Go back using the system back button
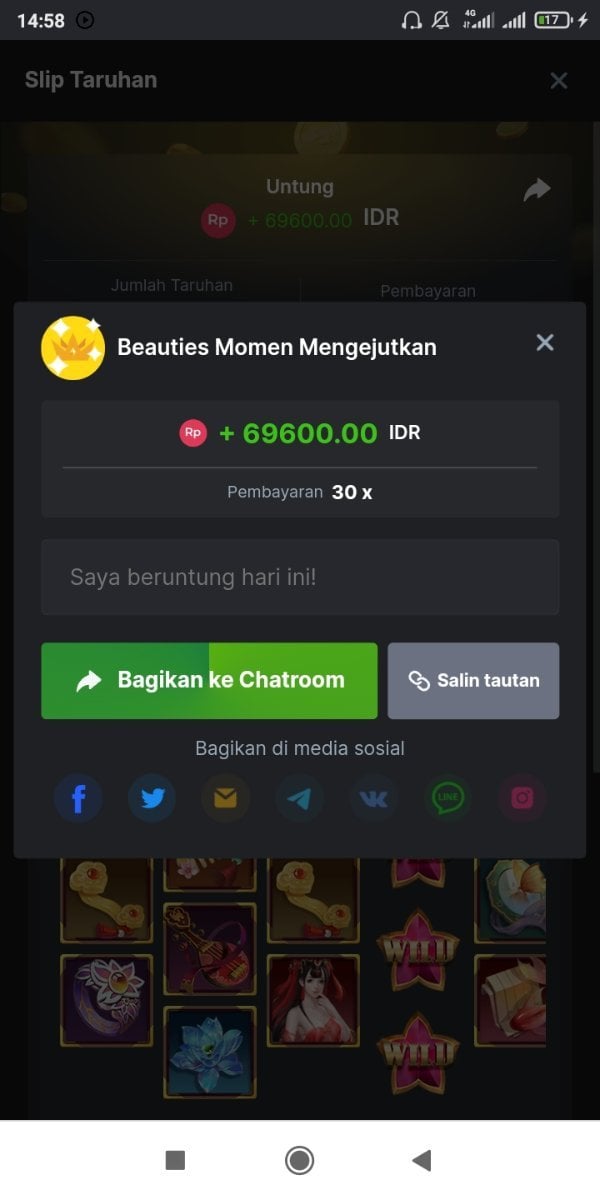Viewport: 600px width, 1200px height. (x=422, y=1160)
